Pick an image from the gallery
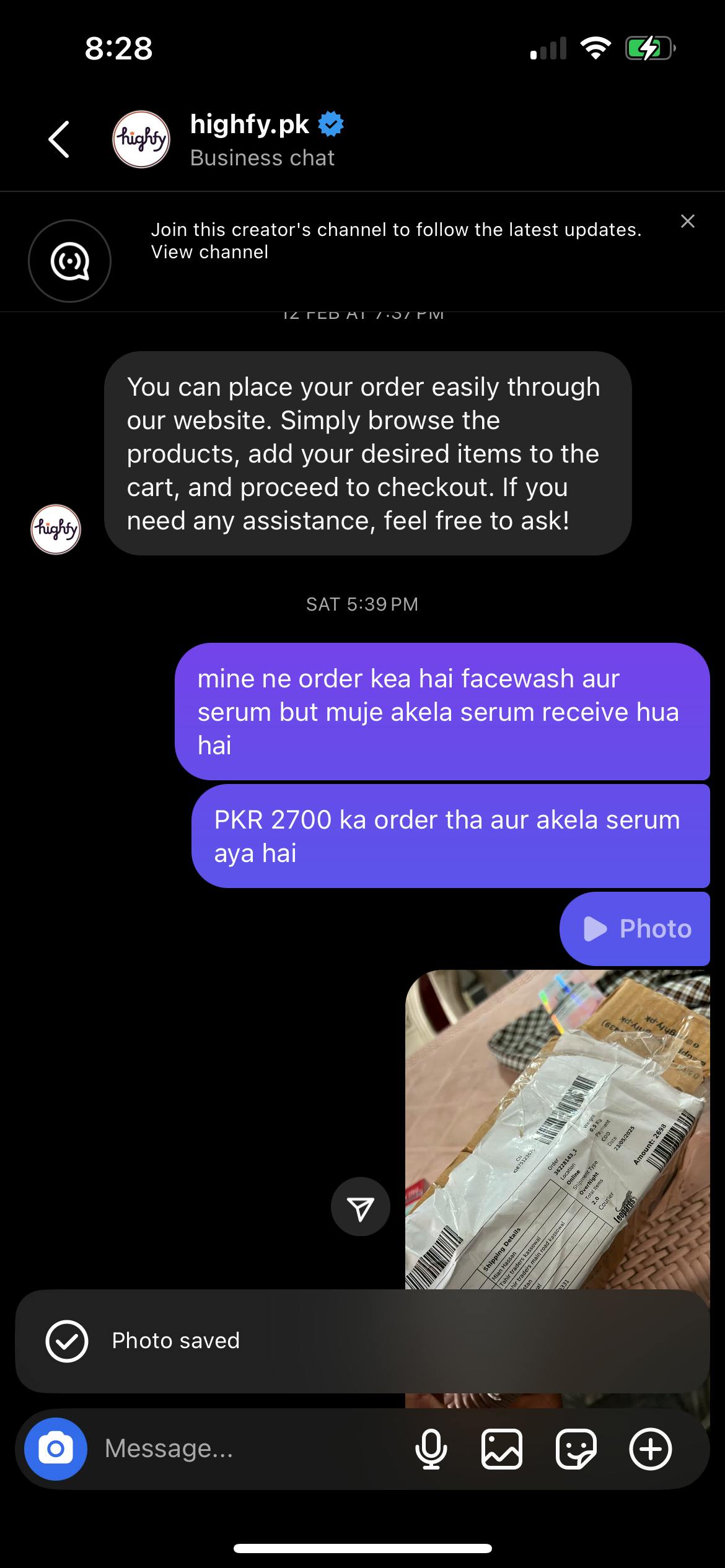Image resolution: width=725 pixels, height=1568 pixels. click(501, 1449)
